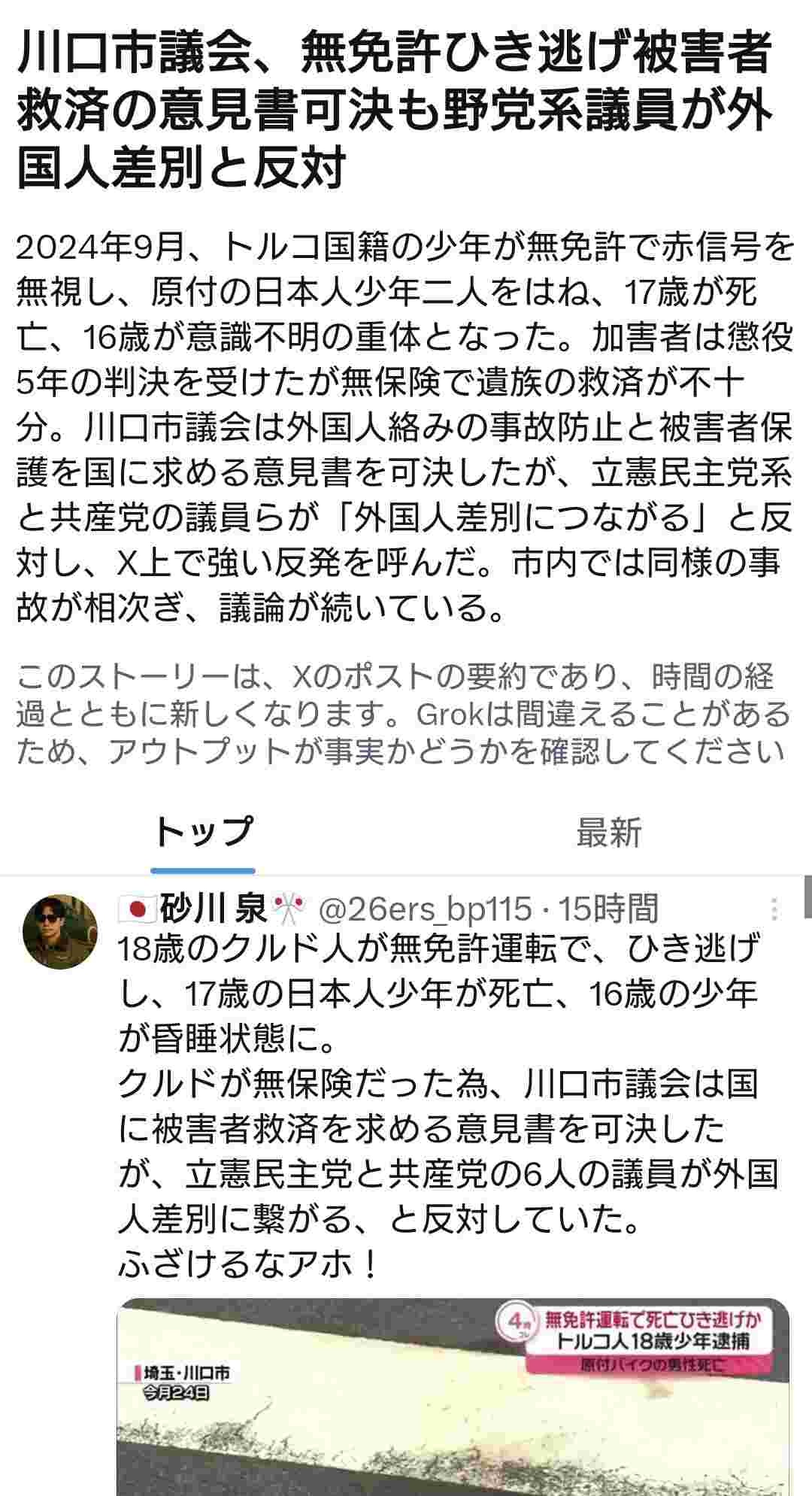812x1496 pixels.
Task: Open overflow menu on 砂川 泉's post
Action: tap(774, 910)
